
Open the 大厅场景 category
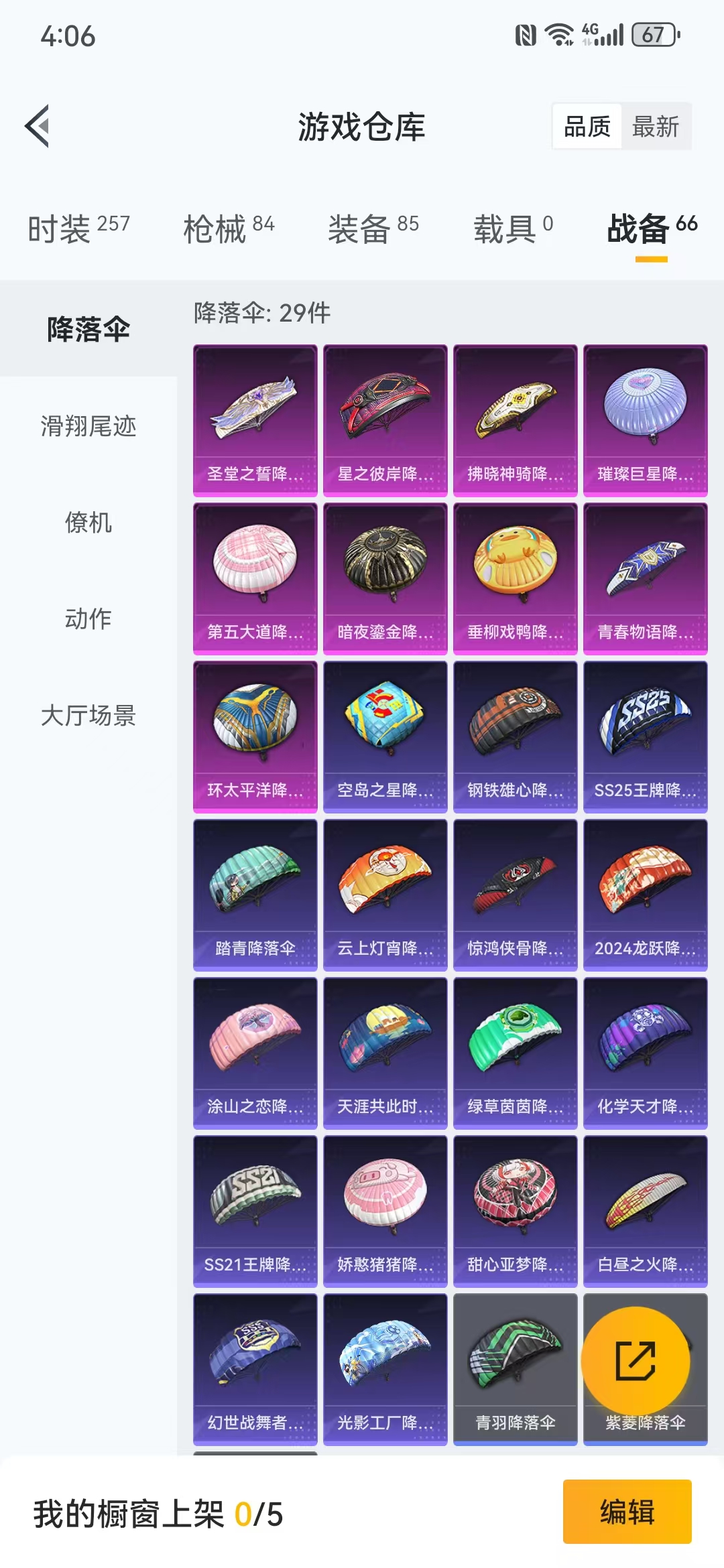point(88,715)
